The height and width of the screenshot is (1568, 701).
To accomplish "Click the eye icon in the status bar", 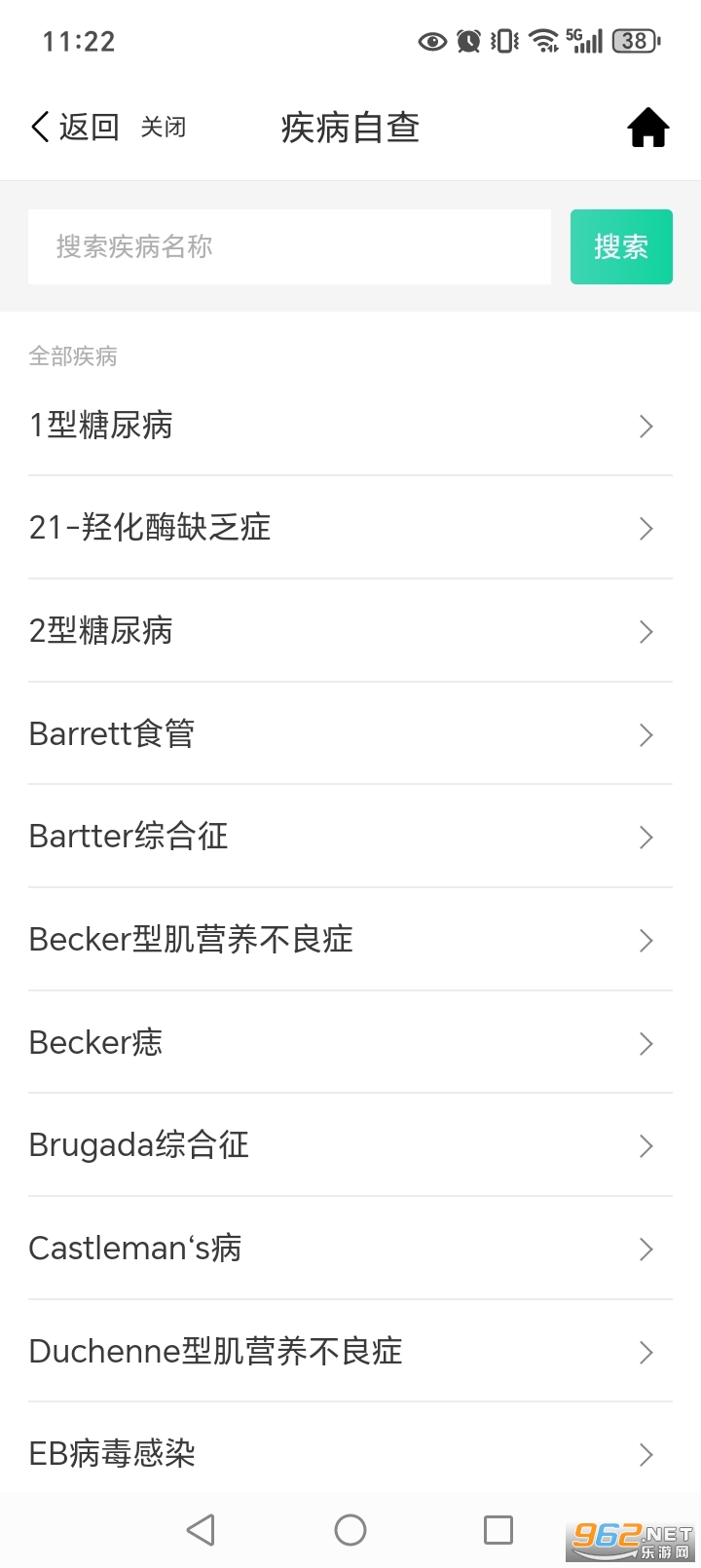I will point(431,41).
